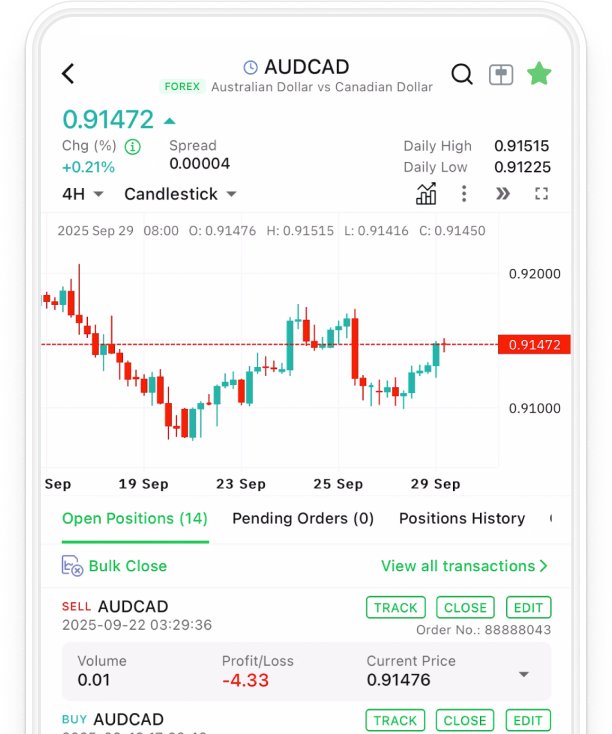Open View all transactions
The height and width of the screenshot is (734, 612).
coord(464,566)
